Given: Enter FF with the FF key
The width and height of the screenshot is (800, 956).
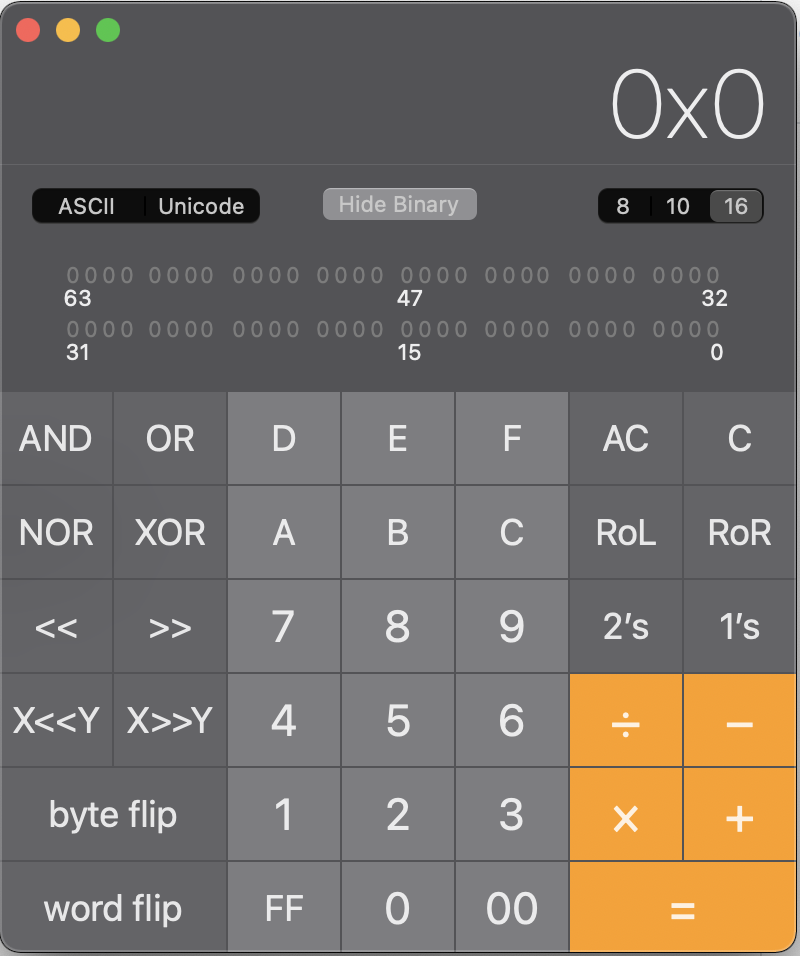Looking at the screenshot, I should click(284, 909).
